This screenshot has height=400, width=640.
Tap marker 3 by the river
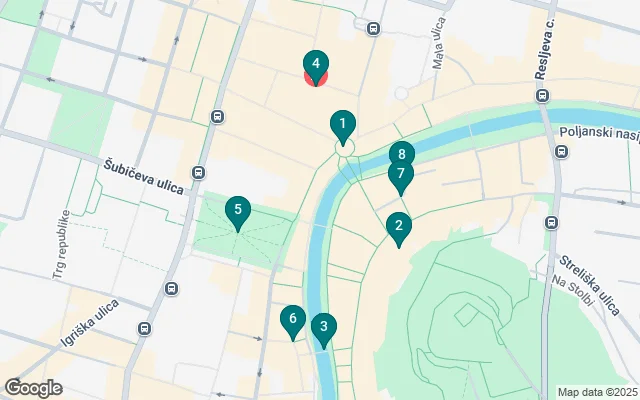[323, 327]
